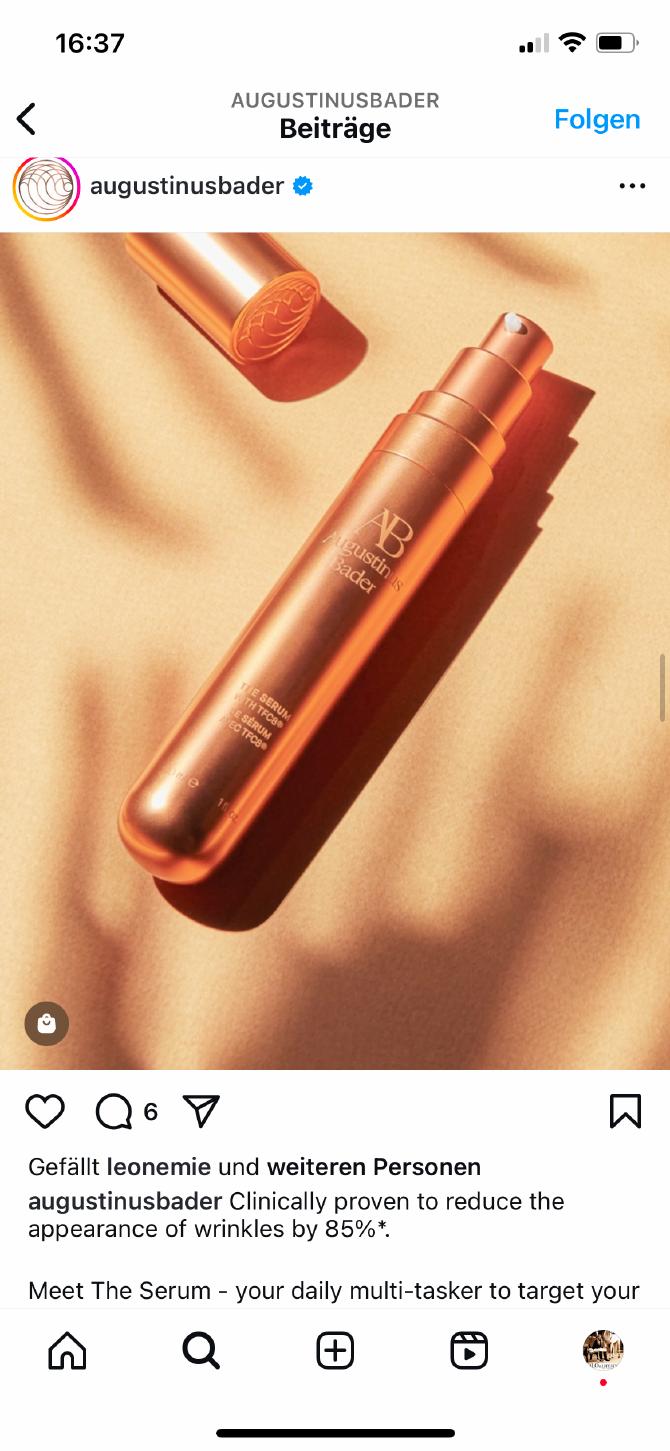This screenshot has height=1451, width=670.
Task: View leonemie's profile from the likes line
Action: pos(158,1167)
